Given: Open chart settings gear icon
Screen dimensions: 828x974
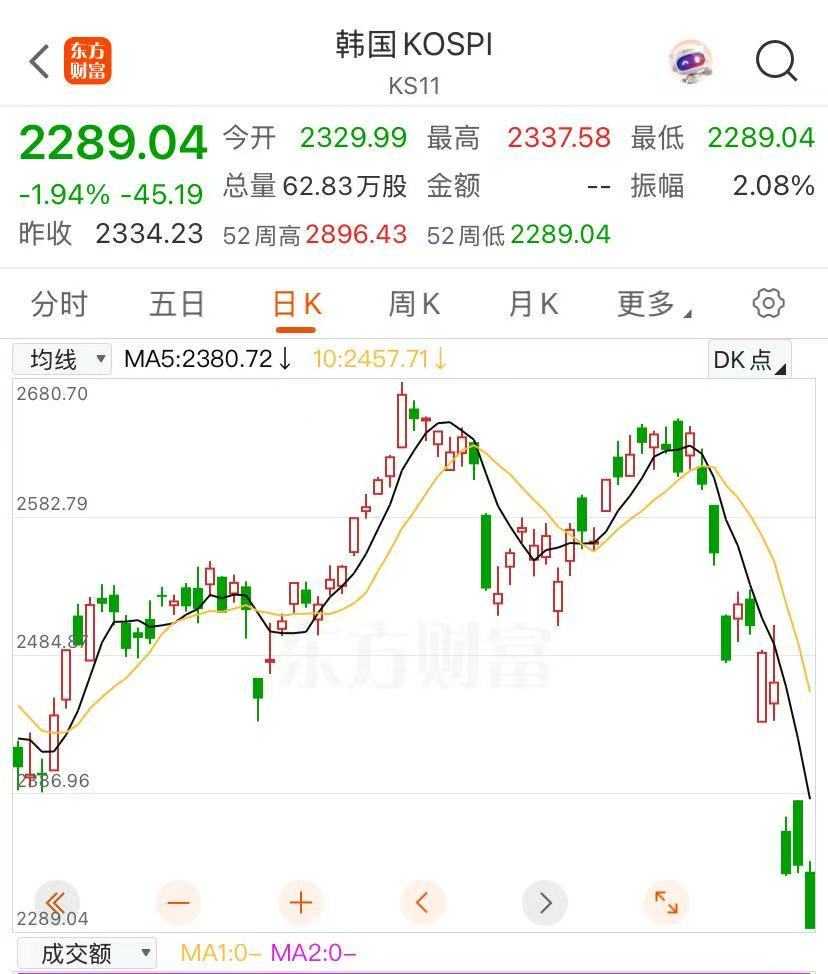Looking at the screenshot, I should pos(768,304).
